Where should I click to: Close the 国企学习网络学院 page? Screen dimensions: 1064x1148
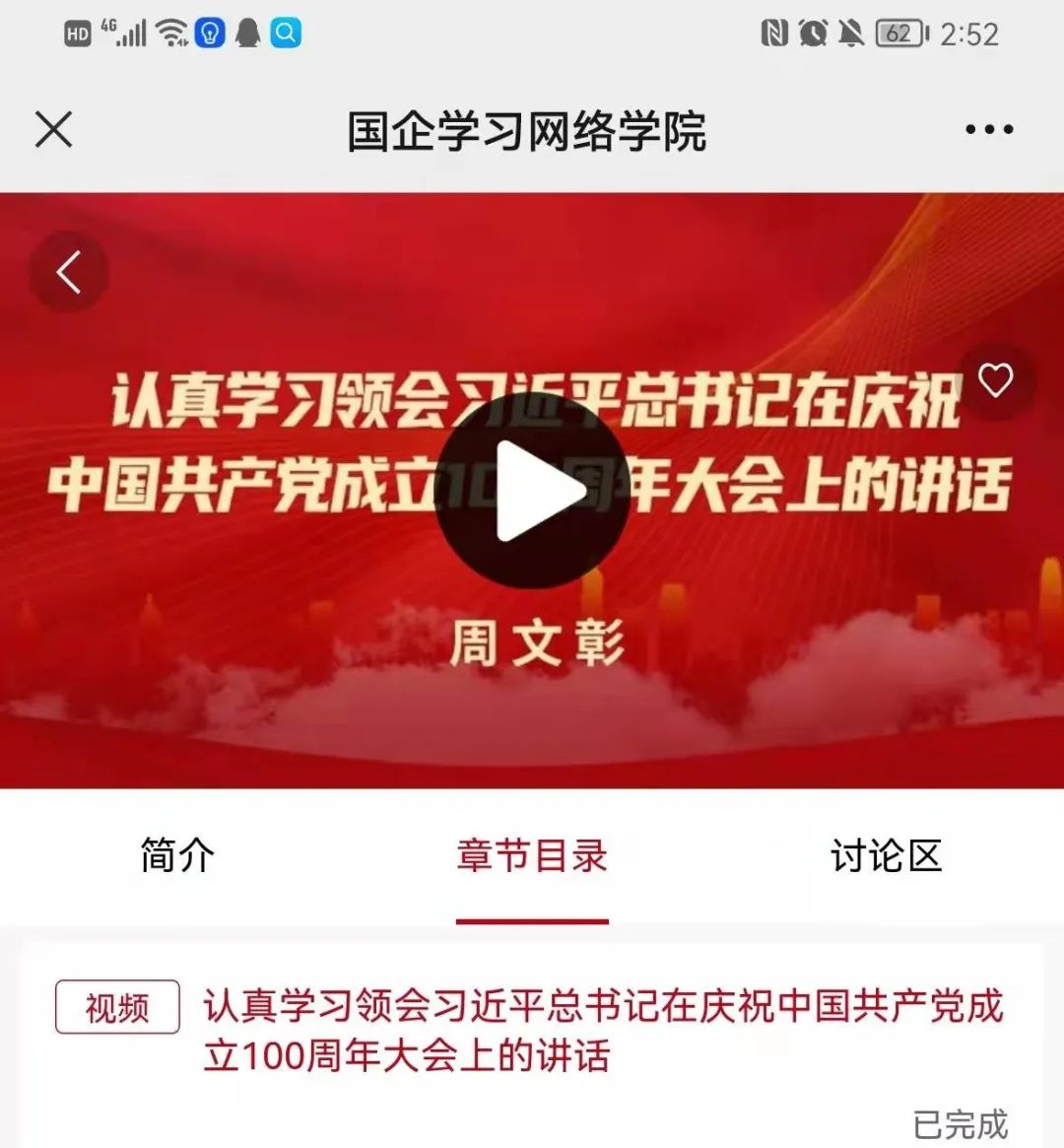pyautogui.click(x=53, y=129)
